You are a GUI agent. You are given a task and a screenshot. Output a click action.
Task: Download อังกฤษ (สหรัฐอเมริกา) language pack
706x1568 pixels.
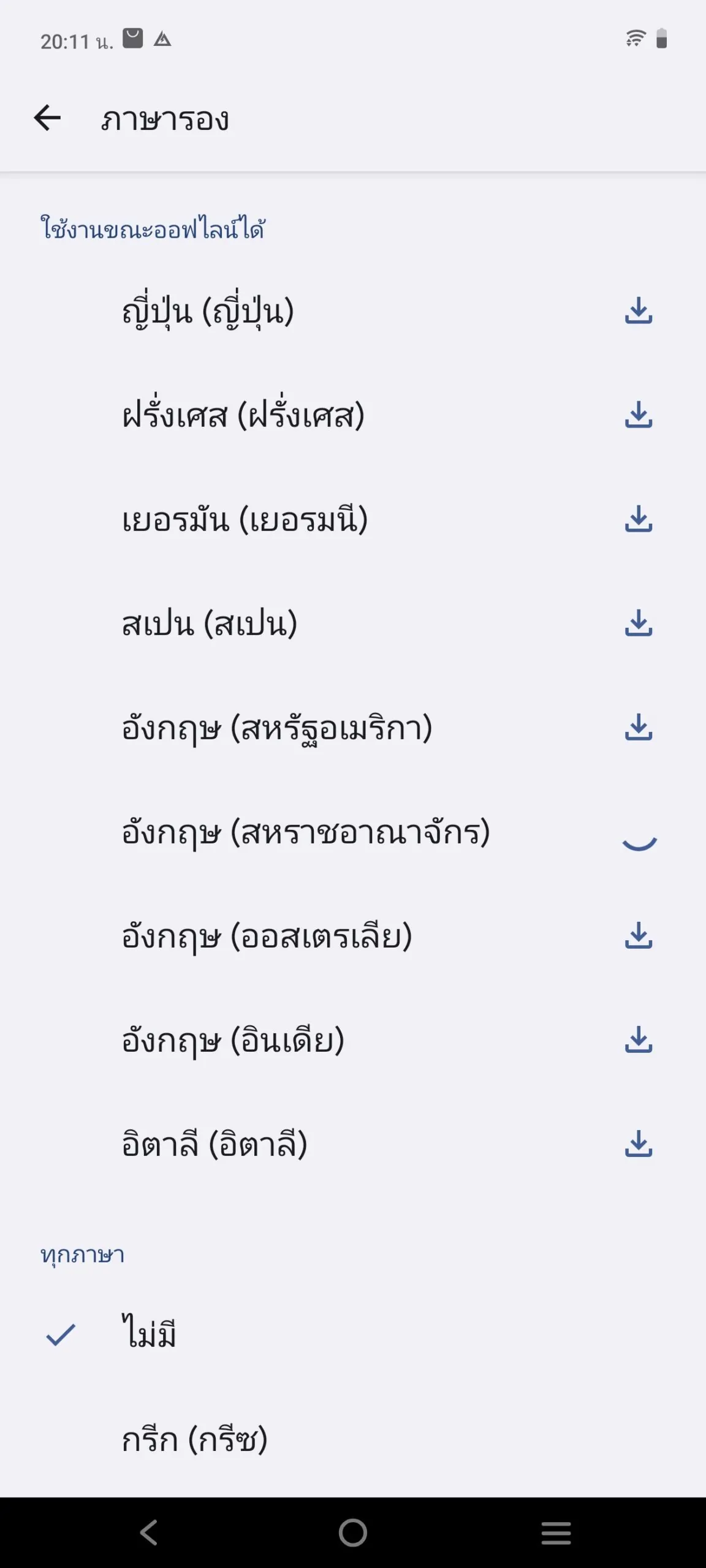tap(639, 727)
